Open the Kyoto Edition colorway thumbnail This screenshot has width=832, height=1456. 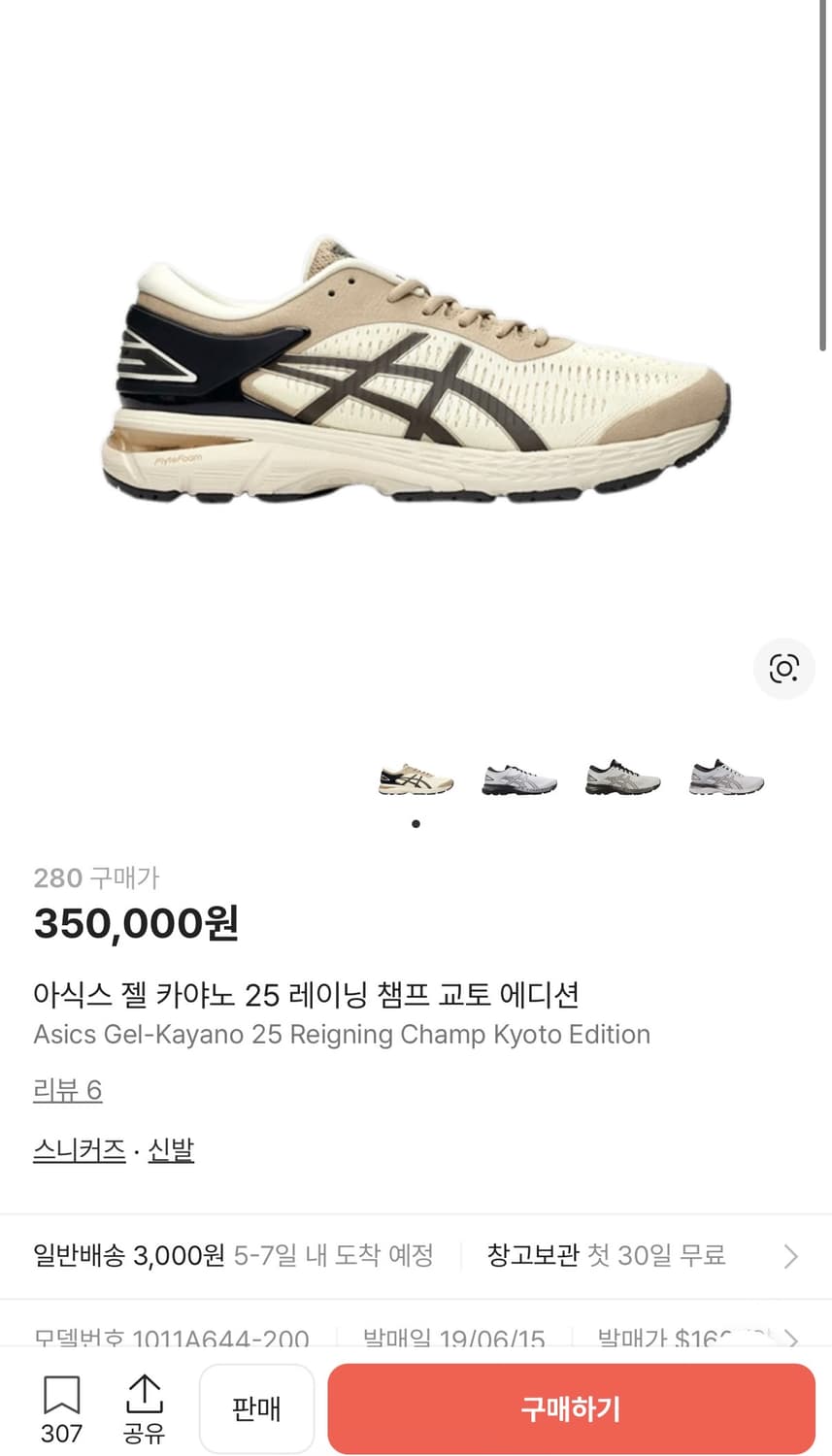click(x=416, y=779)
